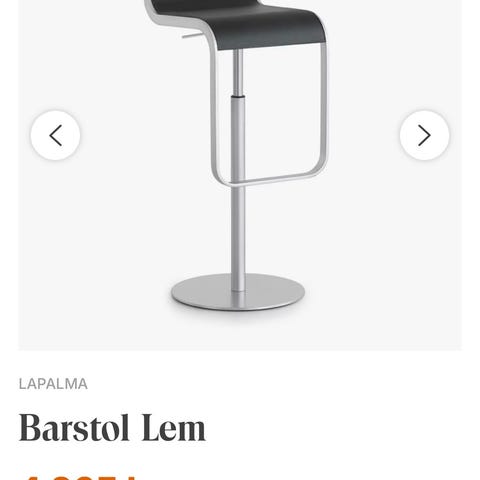Show the previous product image
The image size is (480, 480).
click(x=55, y=135)
